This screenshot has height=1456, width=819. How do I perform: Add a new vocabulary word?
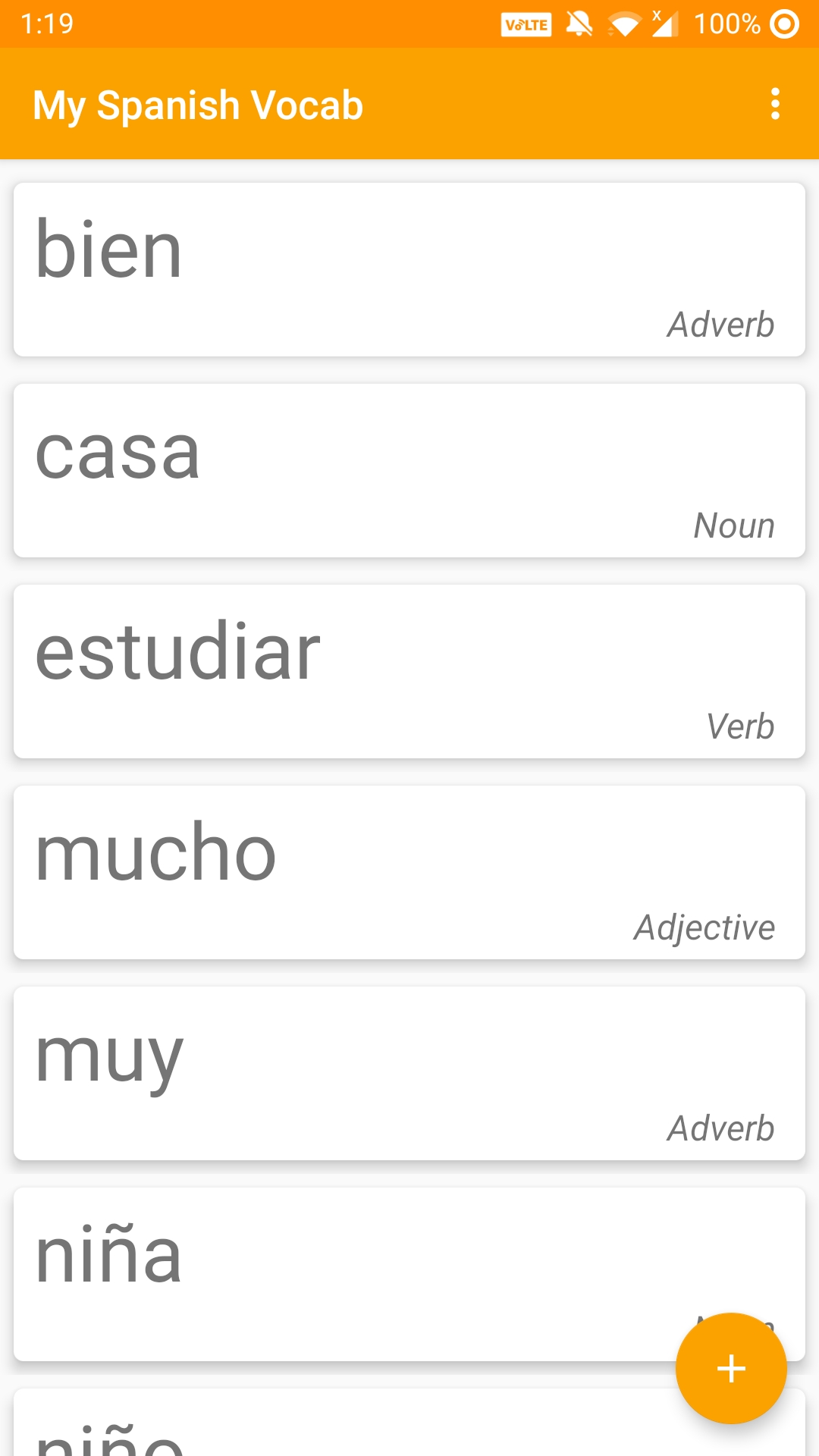(x=731, y=1368)
